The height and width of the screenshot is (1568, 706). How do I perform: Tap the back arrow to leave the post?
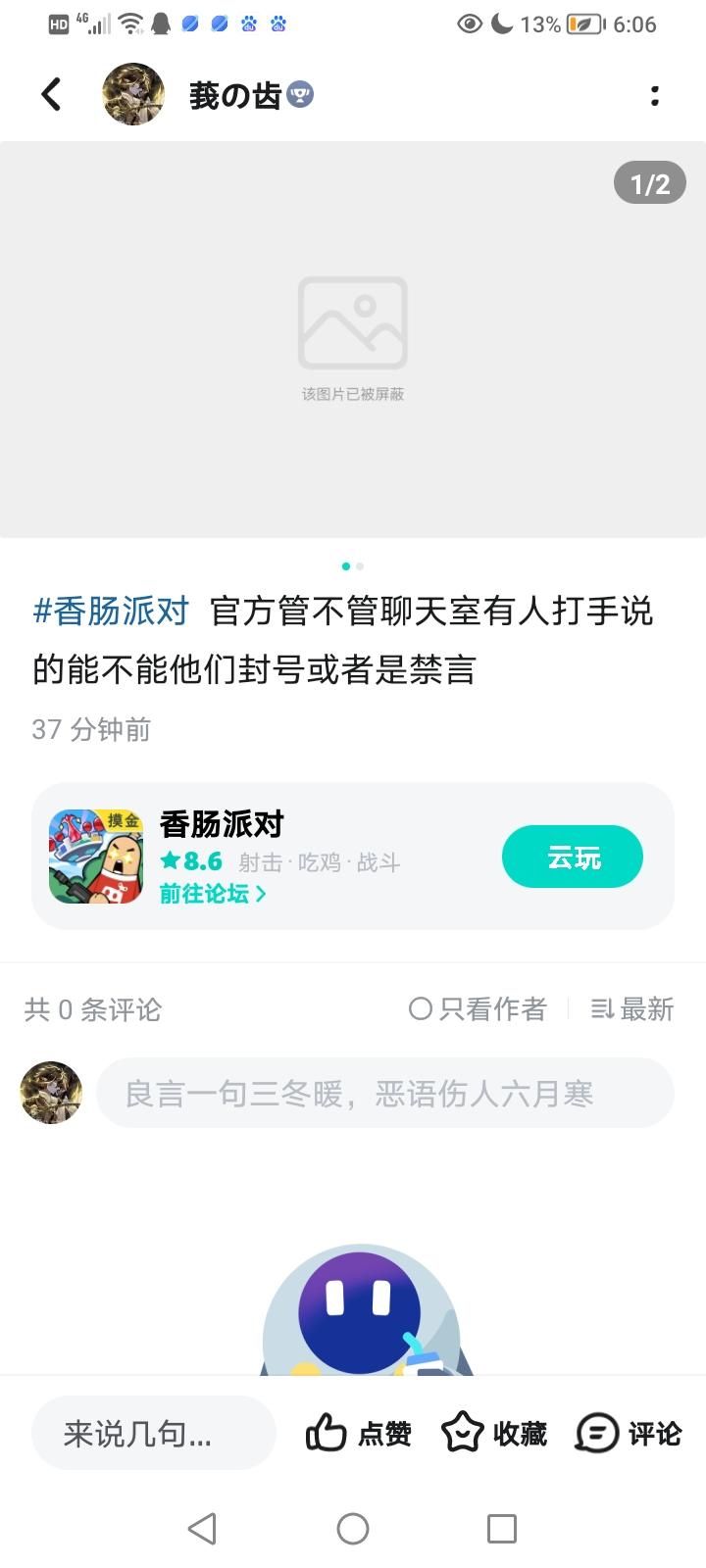(51, 95)
